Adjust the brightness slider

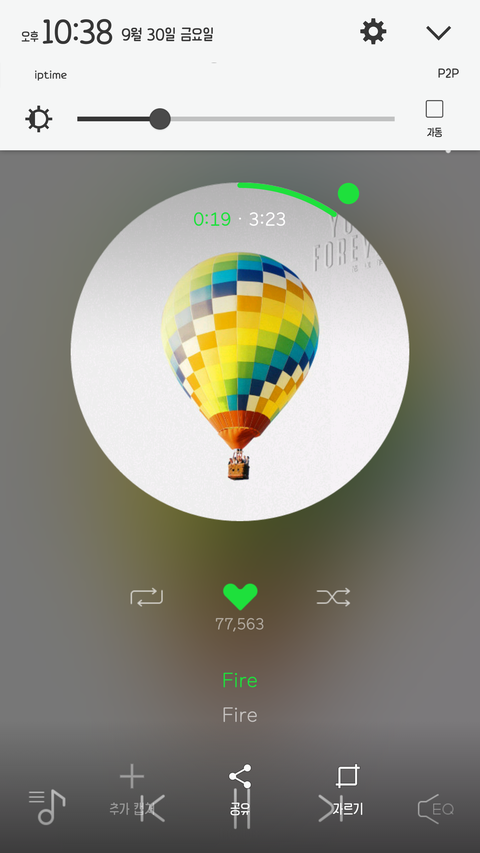[236, 119]
